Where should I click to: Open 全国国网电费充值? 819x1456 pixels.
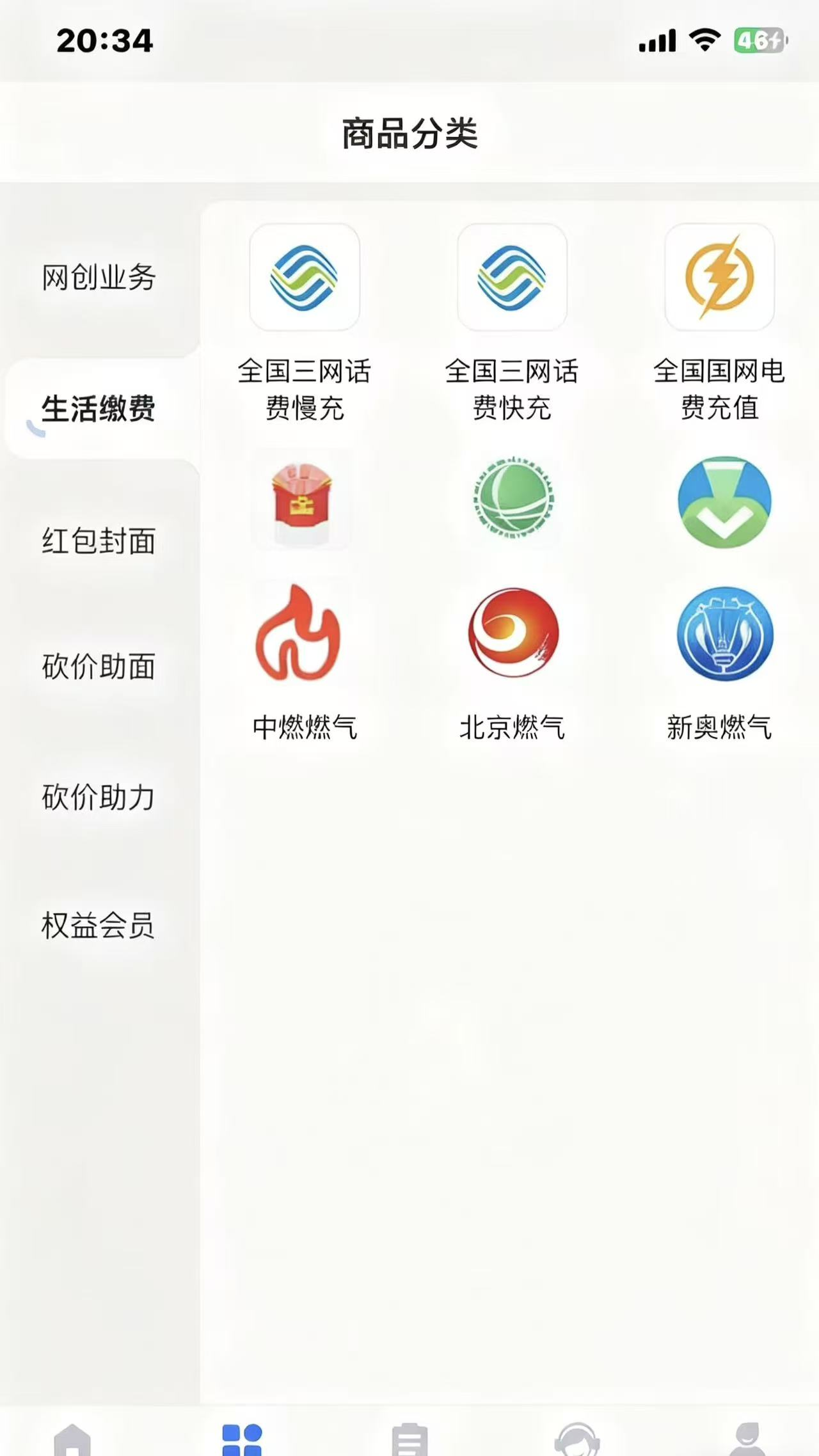pyautogui.click(x=719, y=323)
